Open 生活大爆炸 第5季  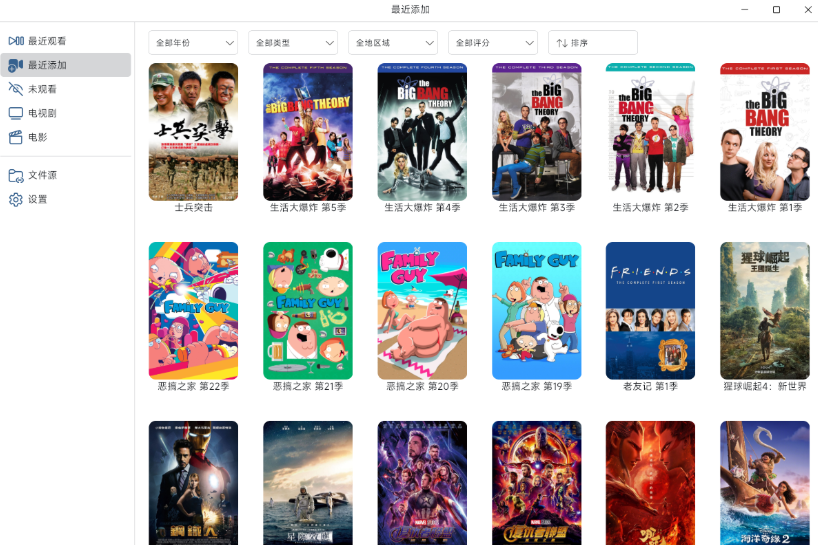click(x=308, y=132)
